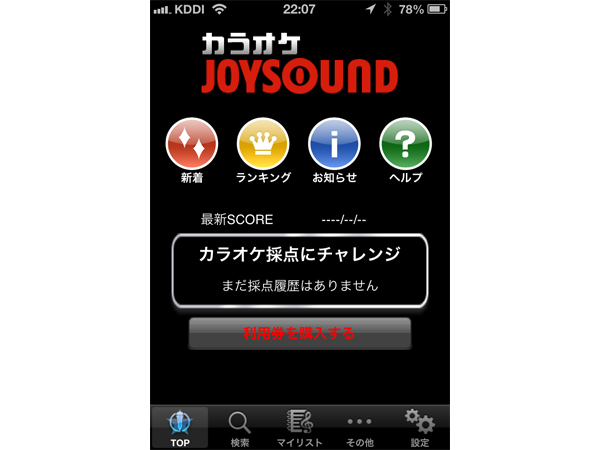Go to the 設定 settings tab
600x450 pixels.
click(x=420, y=427)
